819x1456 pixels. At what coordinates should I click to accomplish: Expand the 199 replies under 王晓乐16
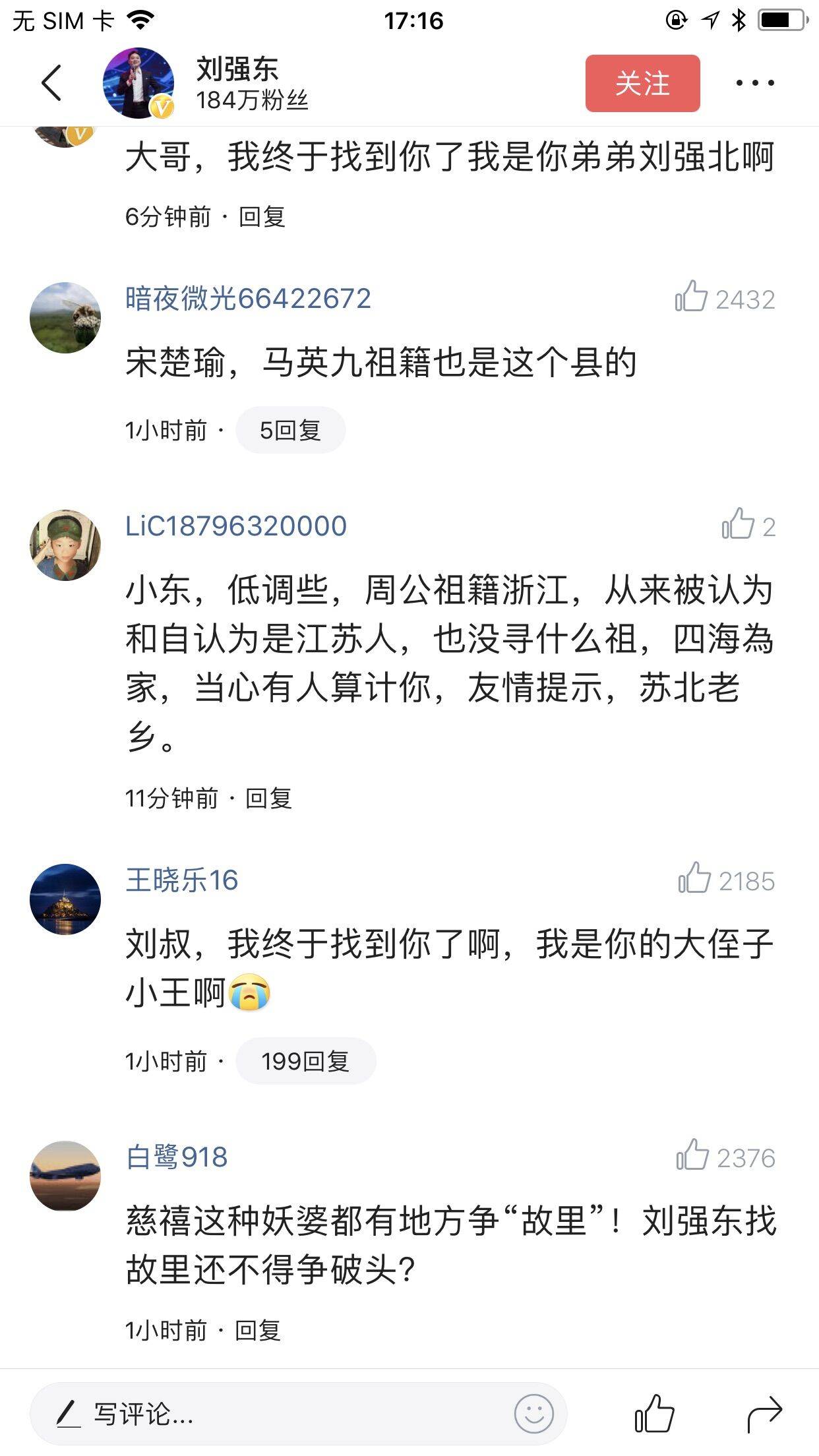tap(305, 1061)
